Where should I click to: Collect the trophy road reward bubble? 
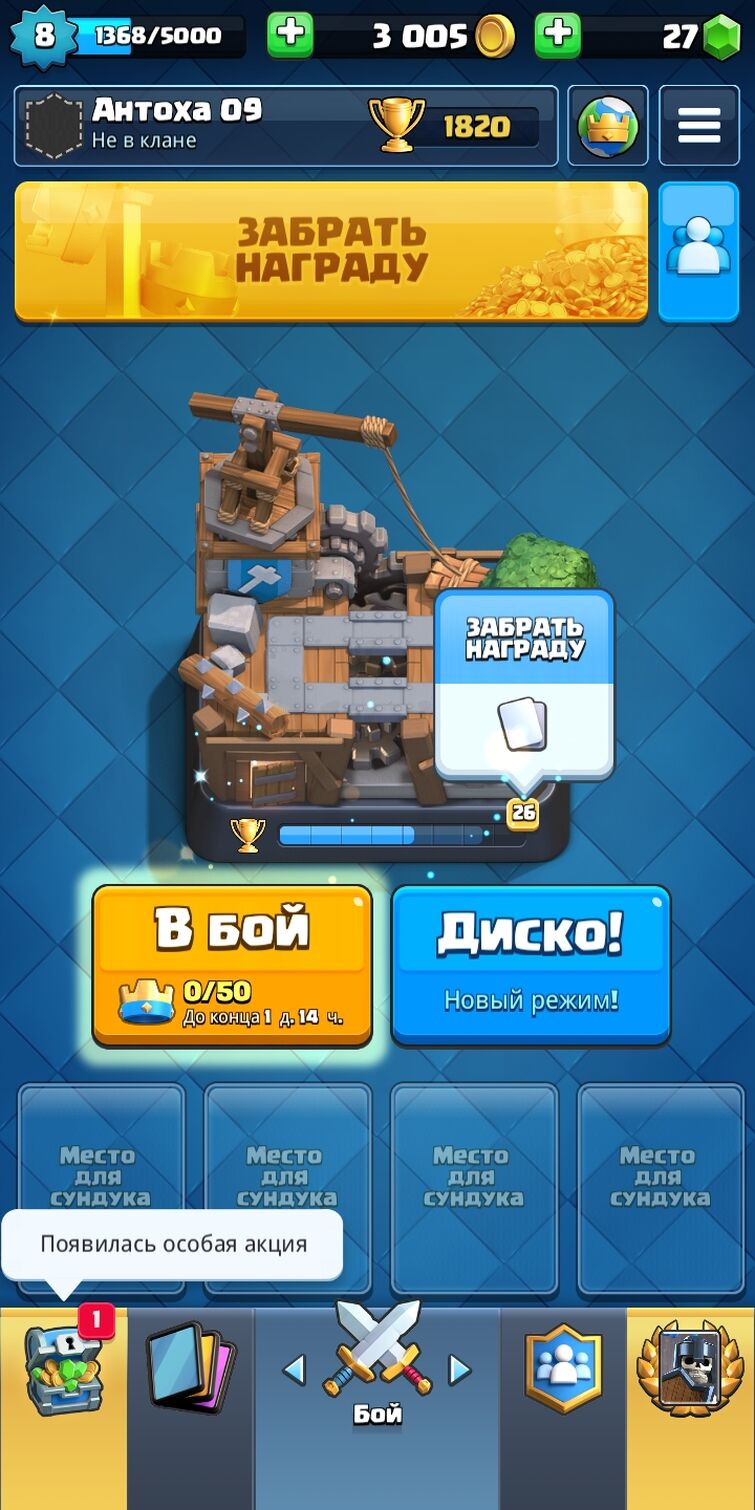(525, 683)
